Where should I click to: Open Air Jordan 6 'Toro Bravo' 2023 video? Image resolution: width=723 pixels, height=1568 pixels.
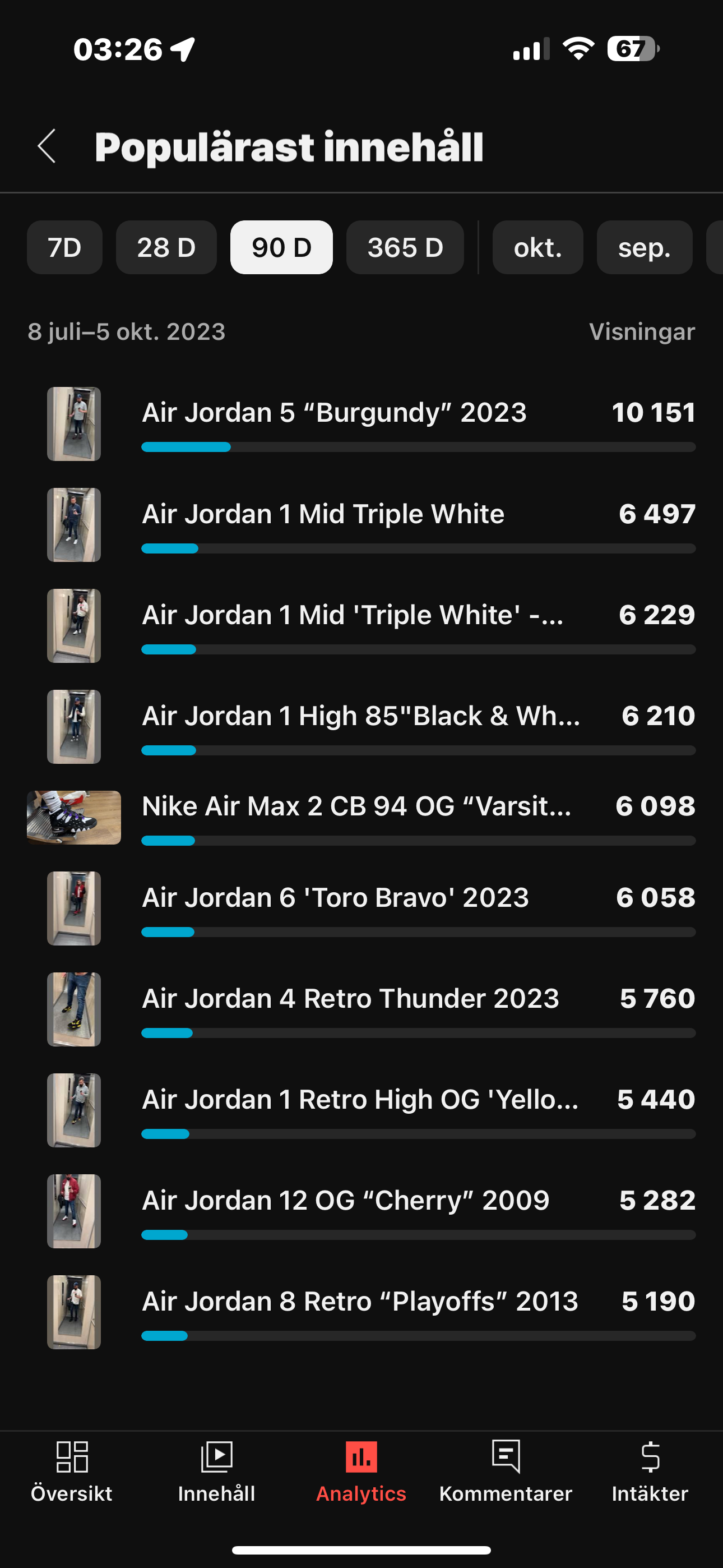(x=361, y=908)
